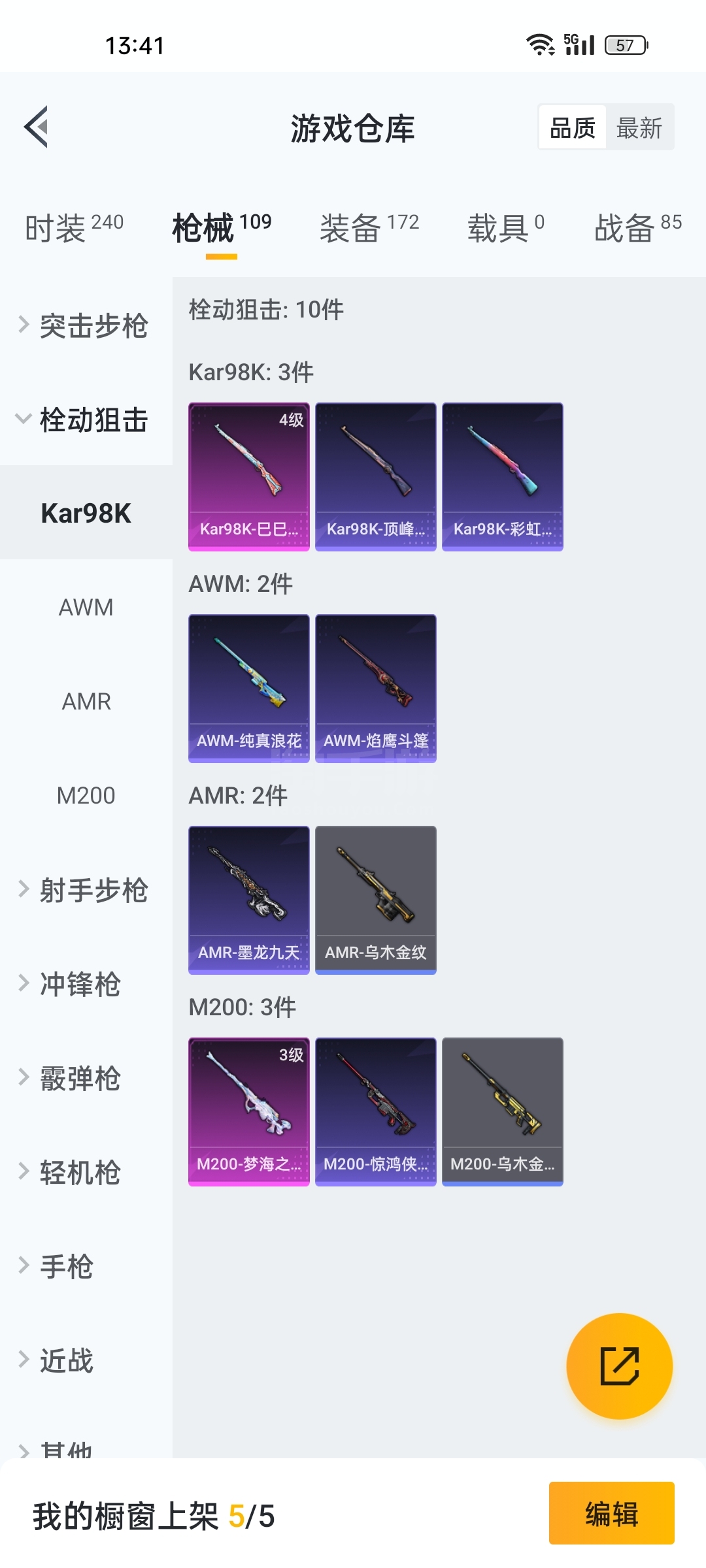Sort by 最新

639,127
